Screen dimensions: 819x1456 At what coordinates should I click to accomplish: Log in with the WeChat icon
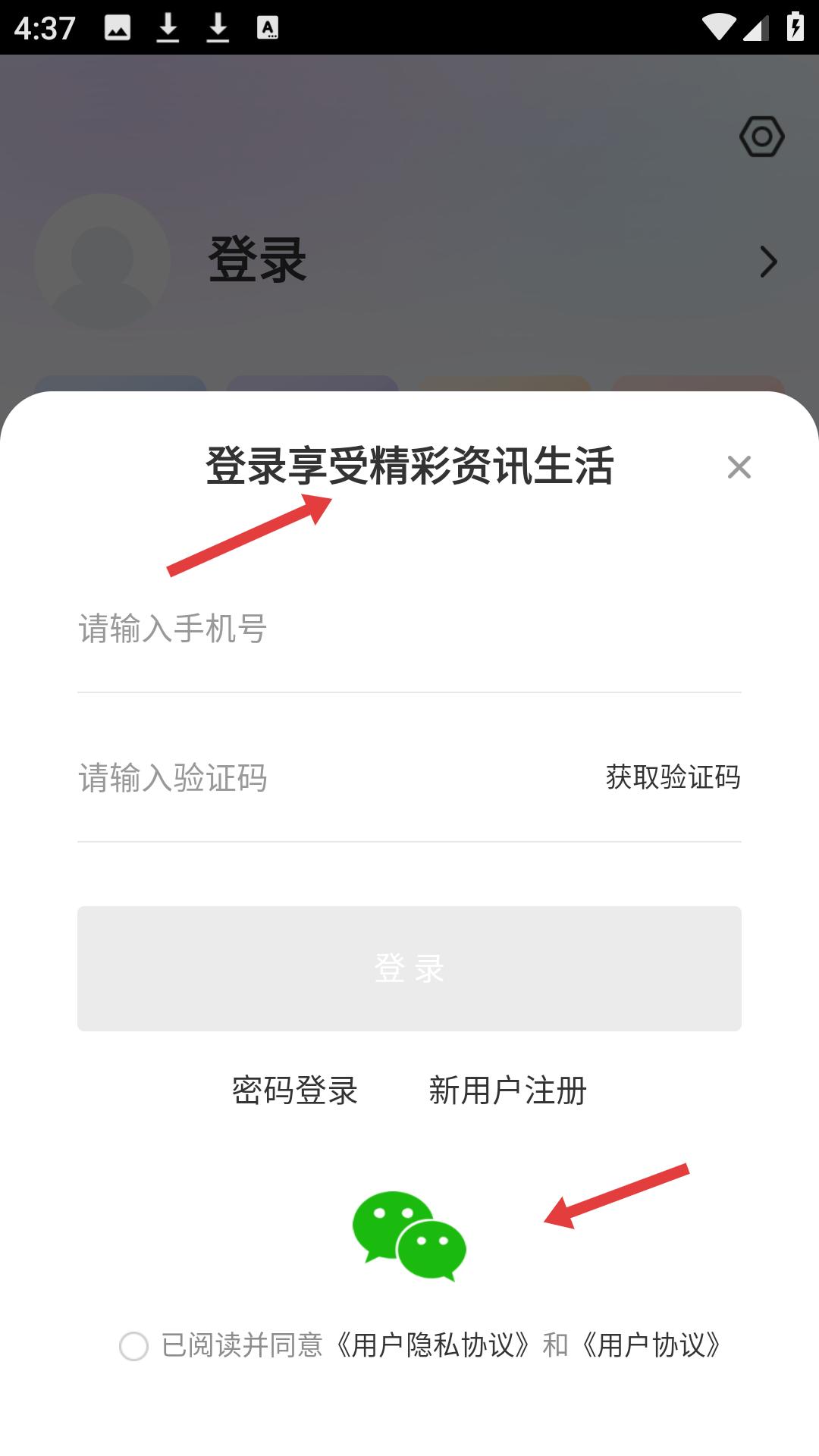[x=409, y=1236]
